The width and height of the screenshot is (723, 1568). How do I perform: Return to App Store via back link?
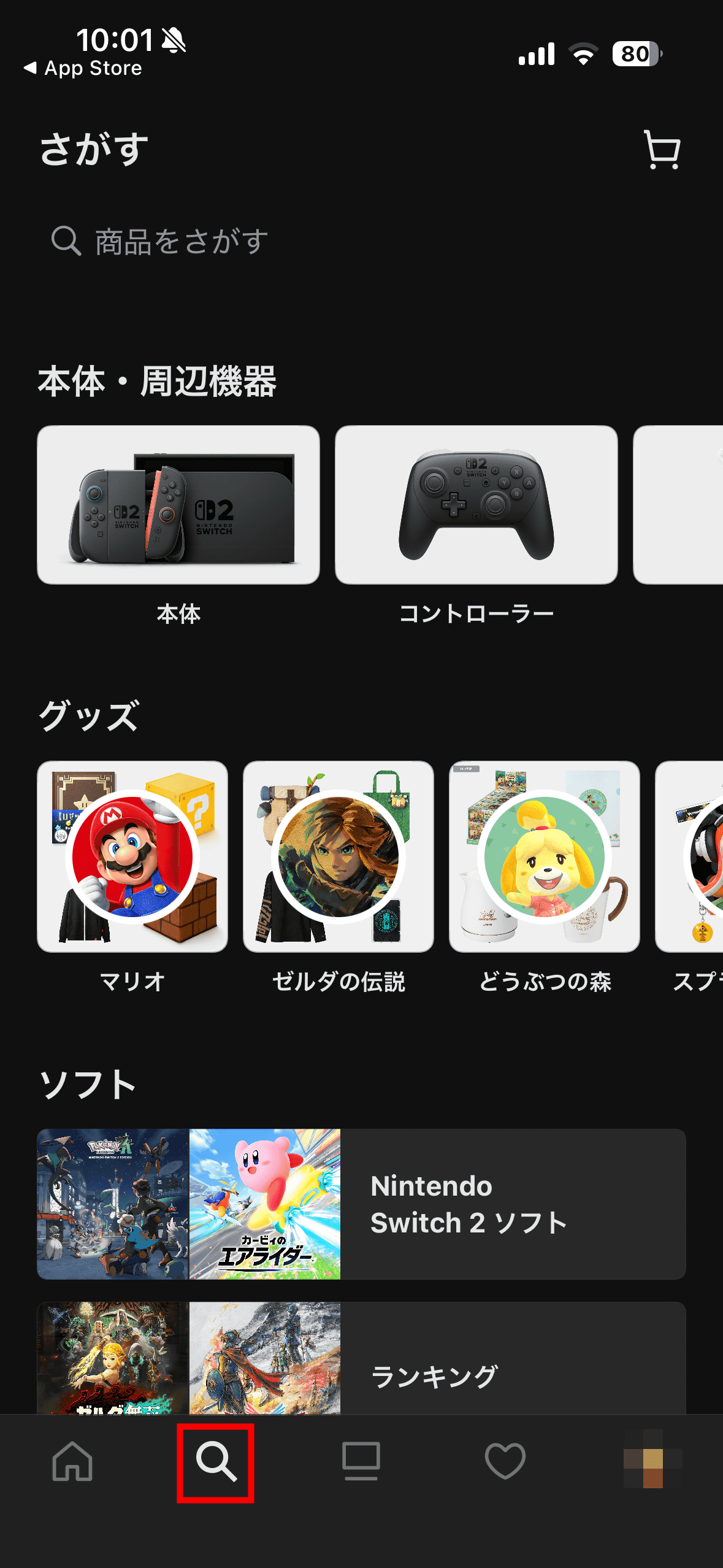click(83, 68)
